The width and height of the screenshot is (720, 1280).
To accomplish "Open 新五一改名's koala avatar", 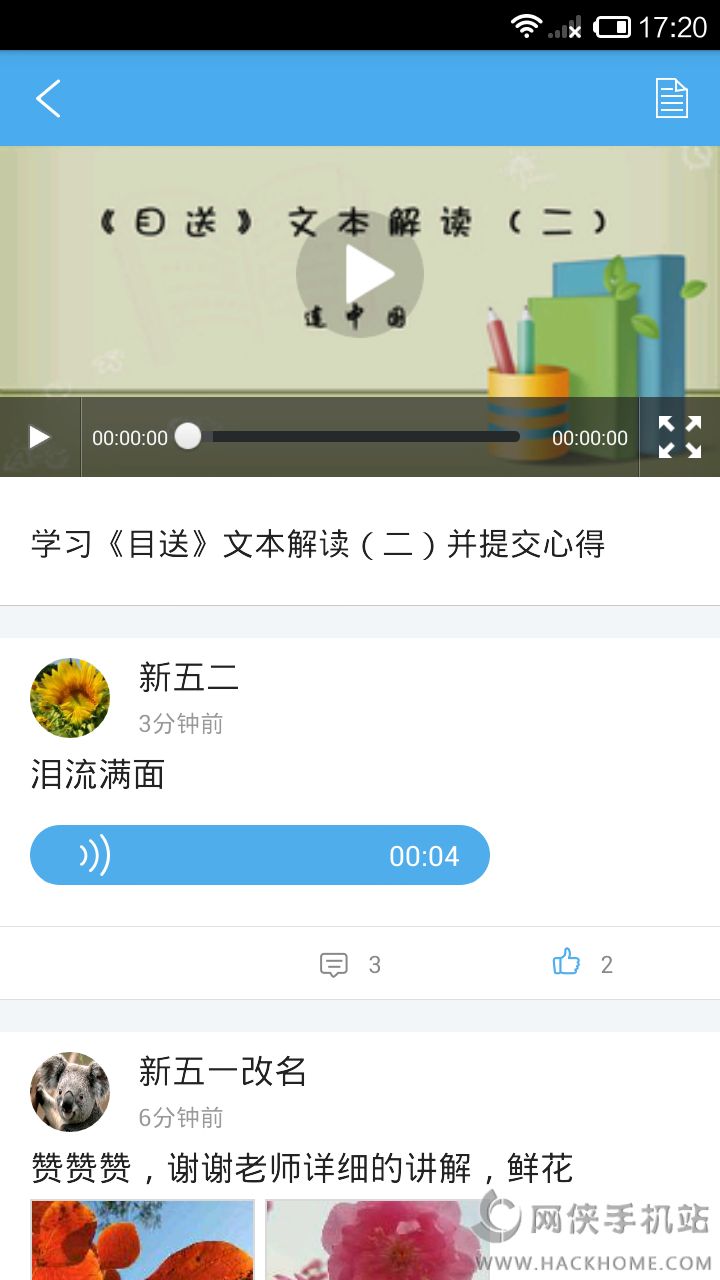I will [x=70, y=1092].
